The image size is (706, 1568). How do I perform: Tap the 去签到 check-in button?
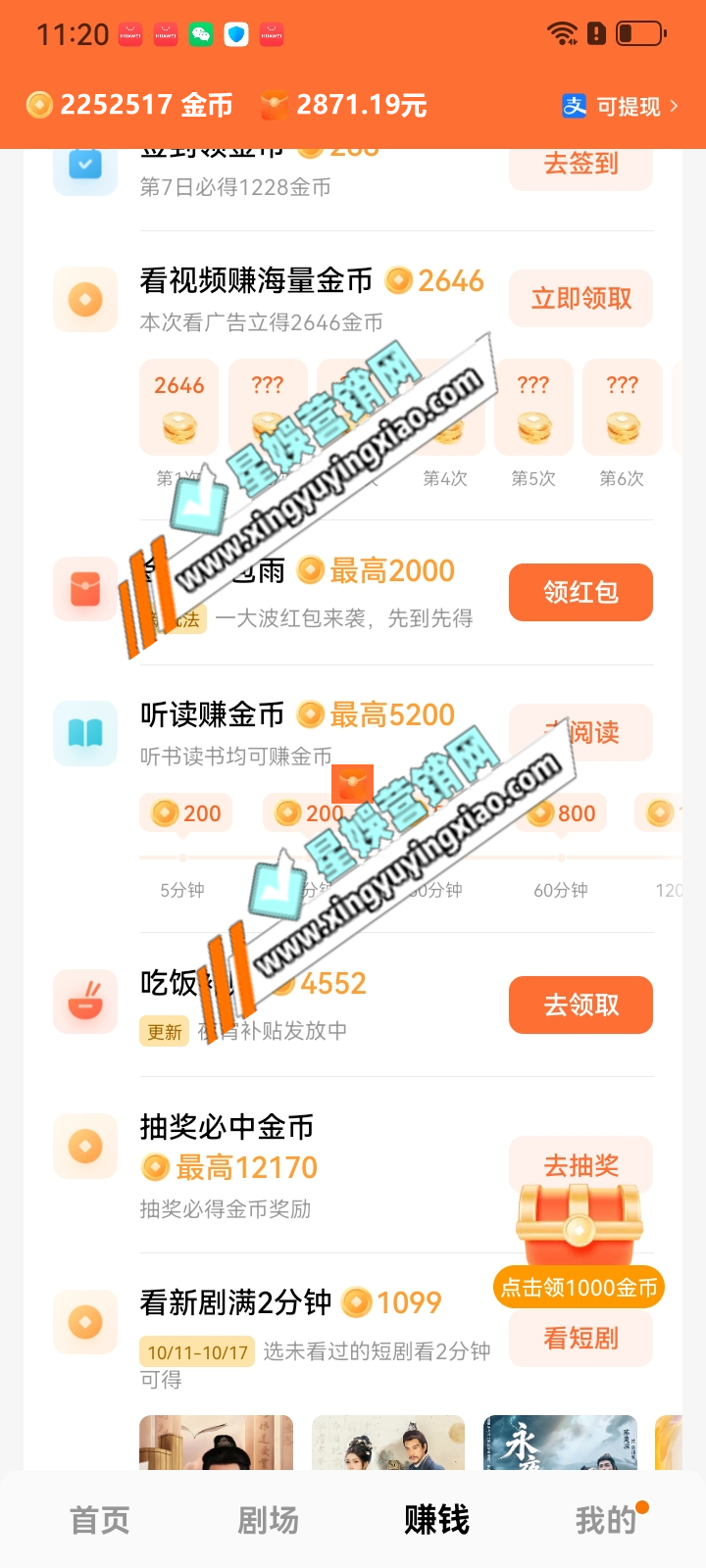tap(580, 165)
